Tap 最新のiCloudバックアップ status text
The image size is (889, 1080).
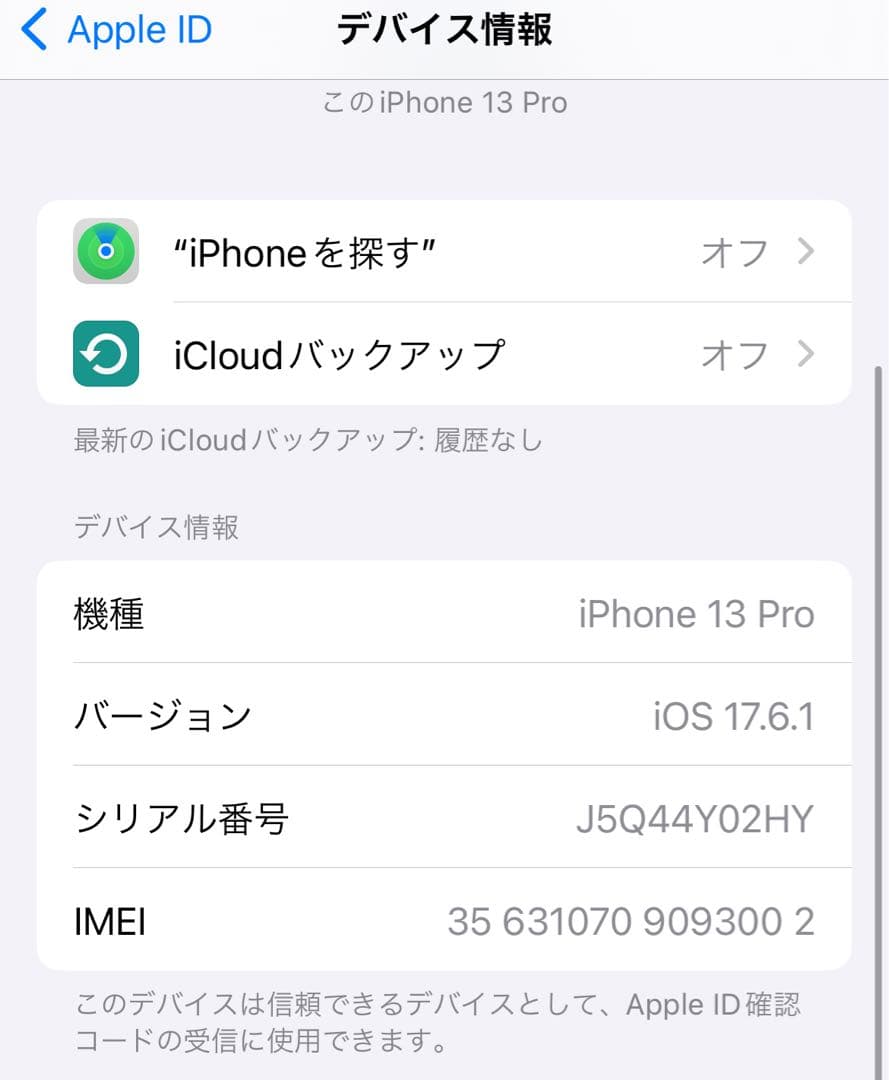point(306,440)
